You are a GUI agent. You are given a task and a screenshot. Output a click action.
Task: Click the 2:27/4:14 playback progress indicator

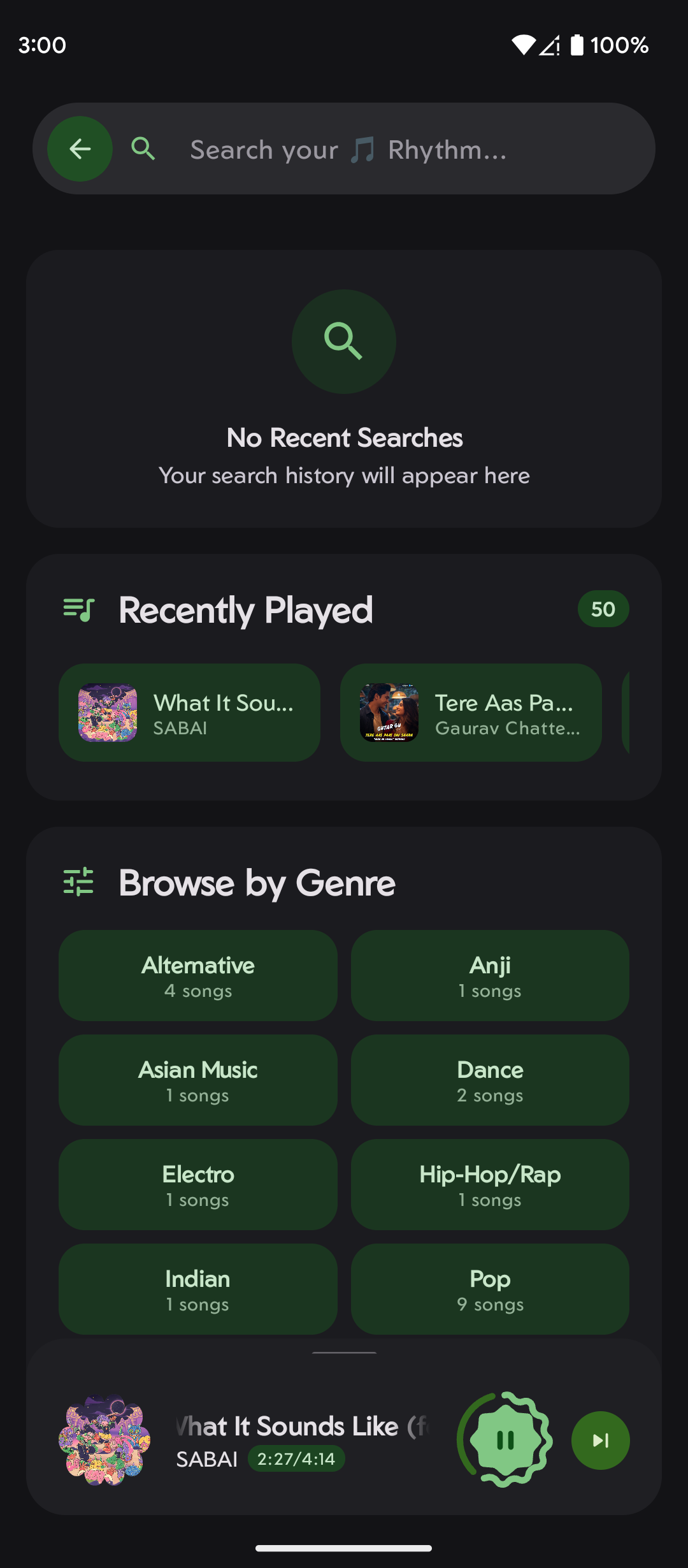297,1458
